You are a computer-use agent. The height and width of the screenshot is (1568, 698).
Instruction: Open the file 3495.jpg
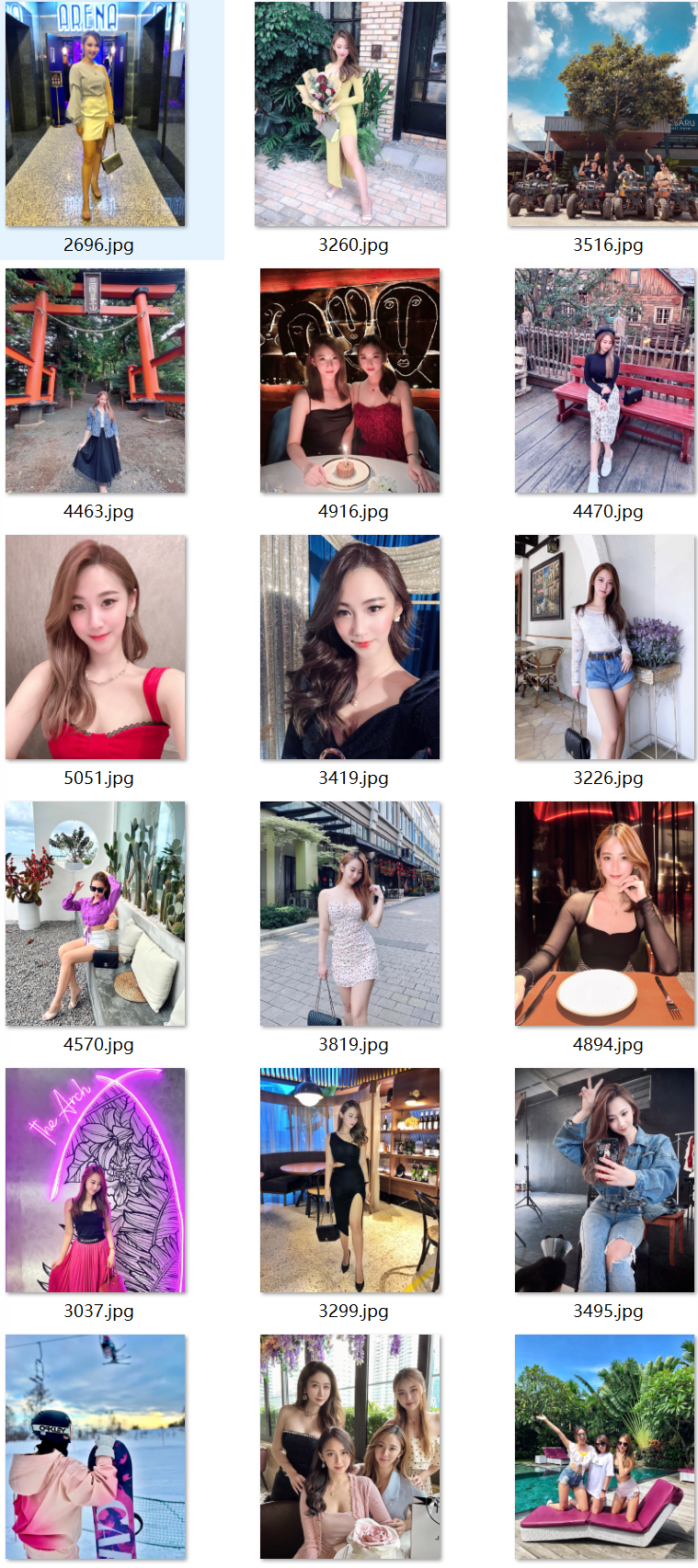pyautogui.click(x=605, y=1180)
